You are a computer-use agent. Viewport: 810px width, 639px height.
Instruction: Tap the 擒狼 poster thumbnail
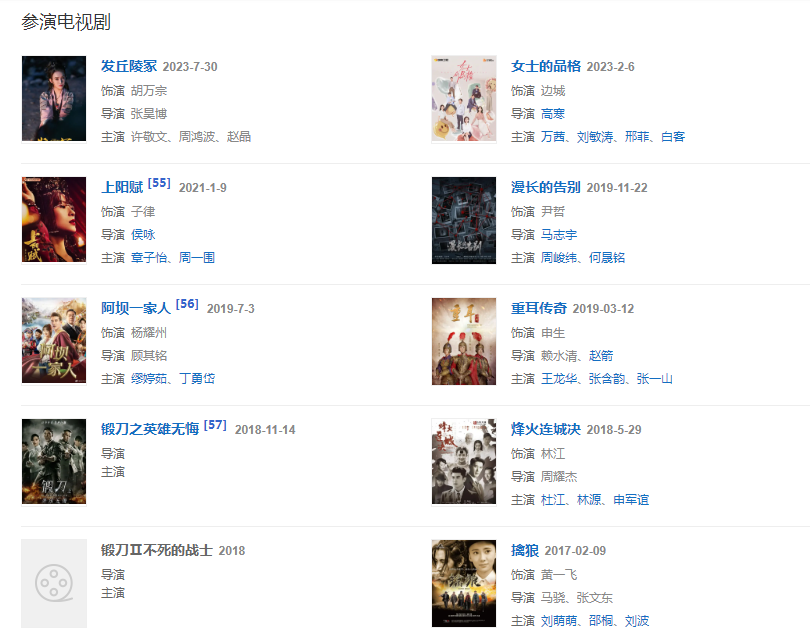tap(463, 583)
